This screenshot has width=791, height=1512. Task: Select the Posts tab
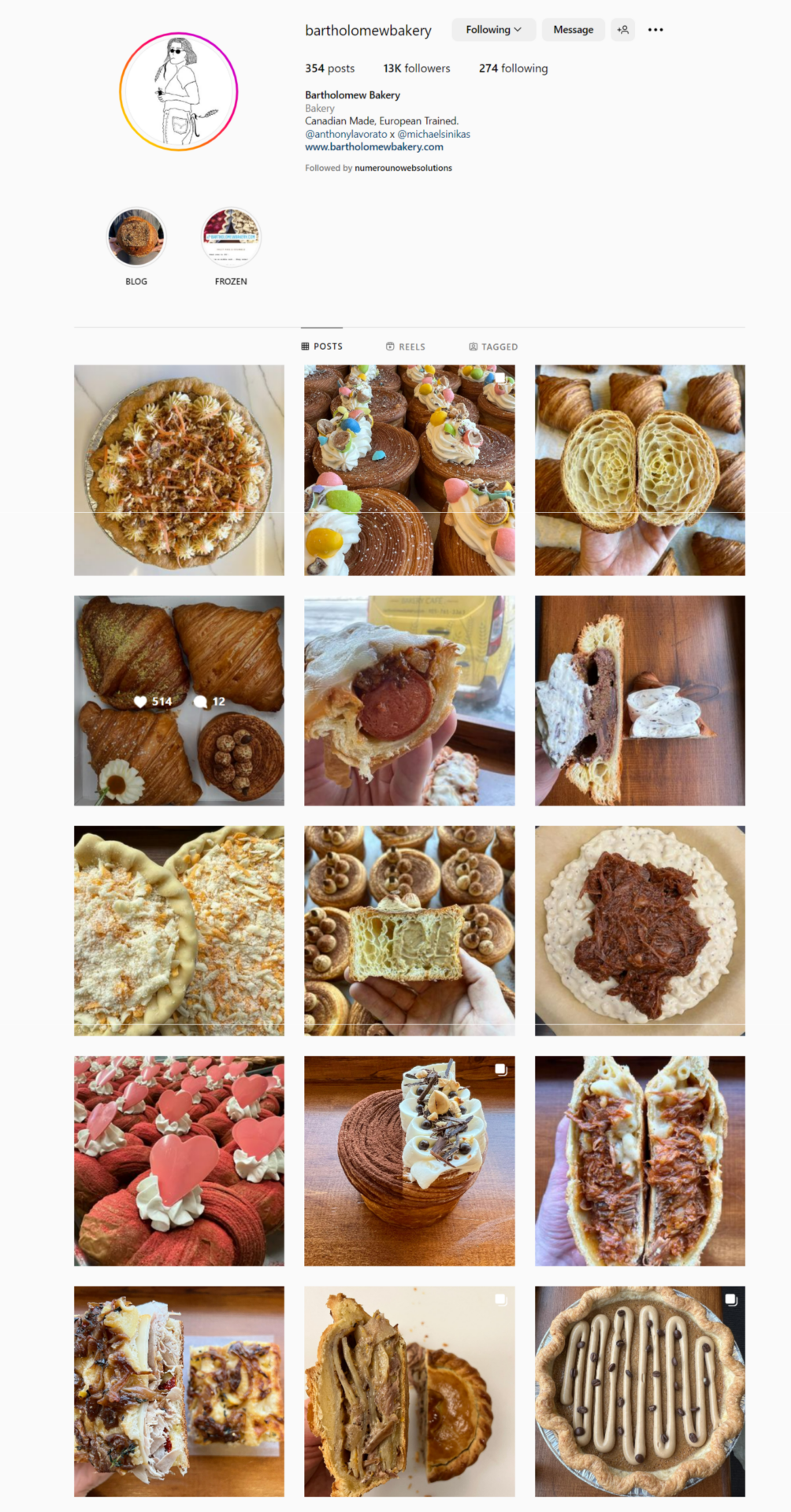pos(322,346)
